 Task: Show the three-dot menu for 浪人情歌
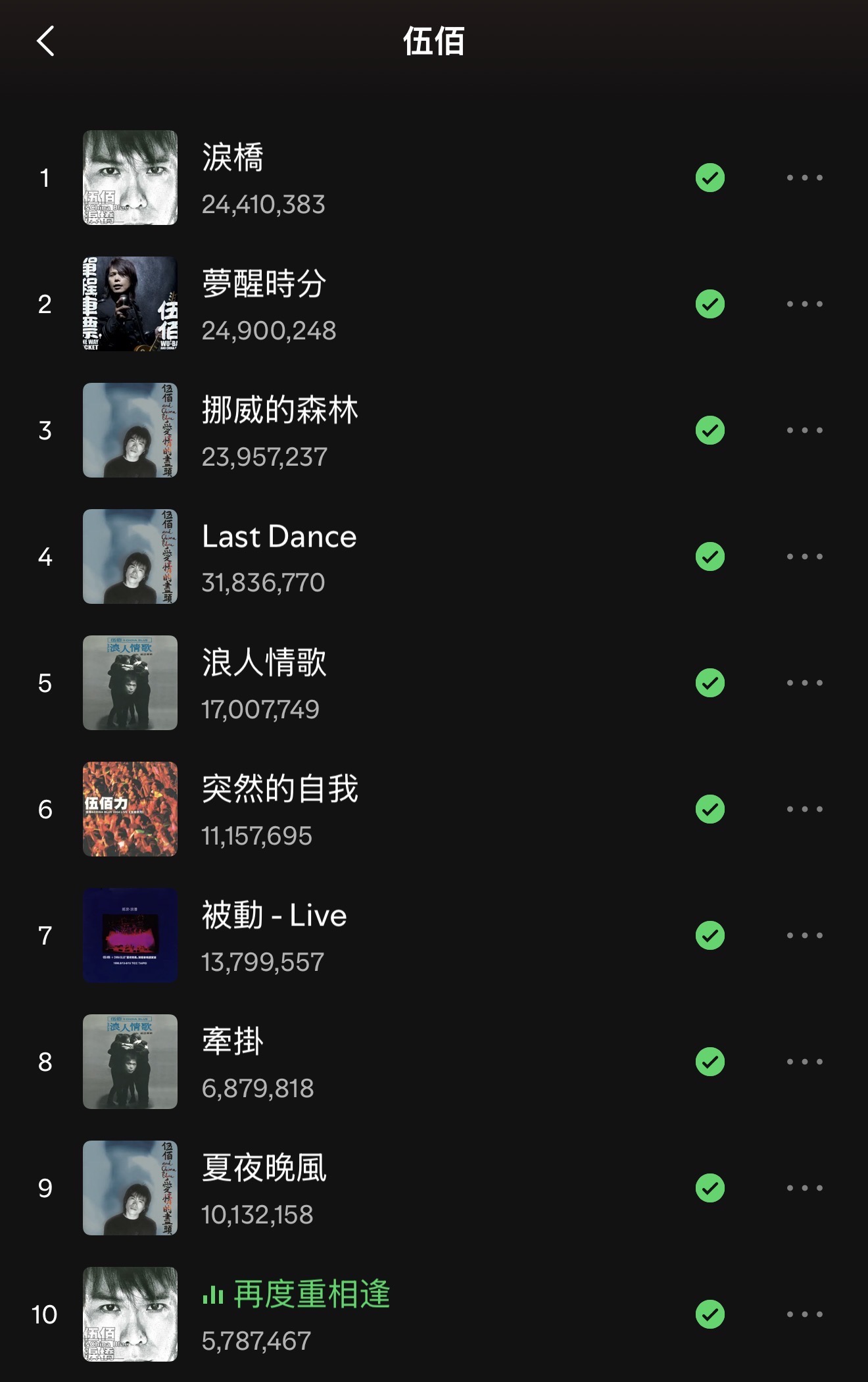[x=804, y=683]
